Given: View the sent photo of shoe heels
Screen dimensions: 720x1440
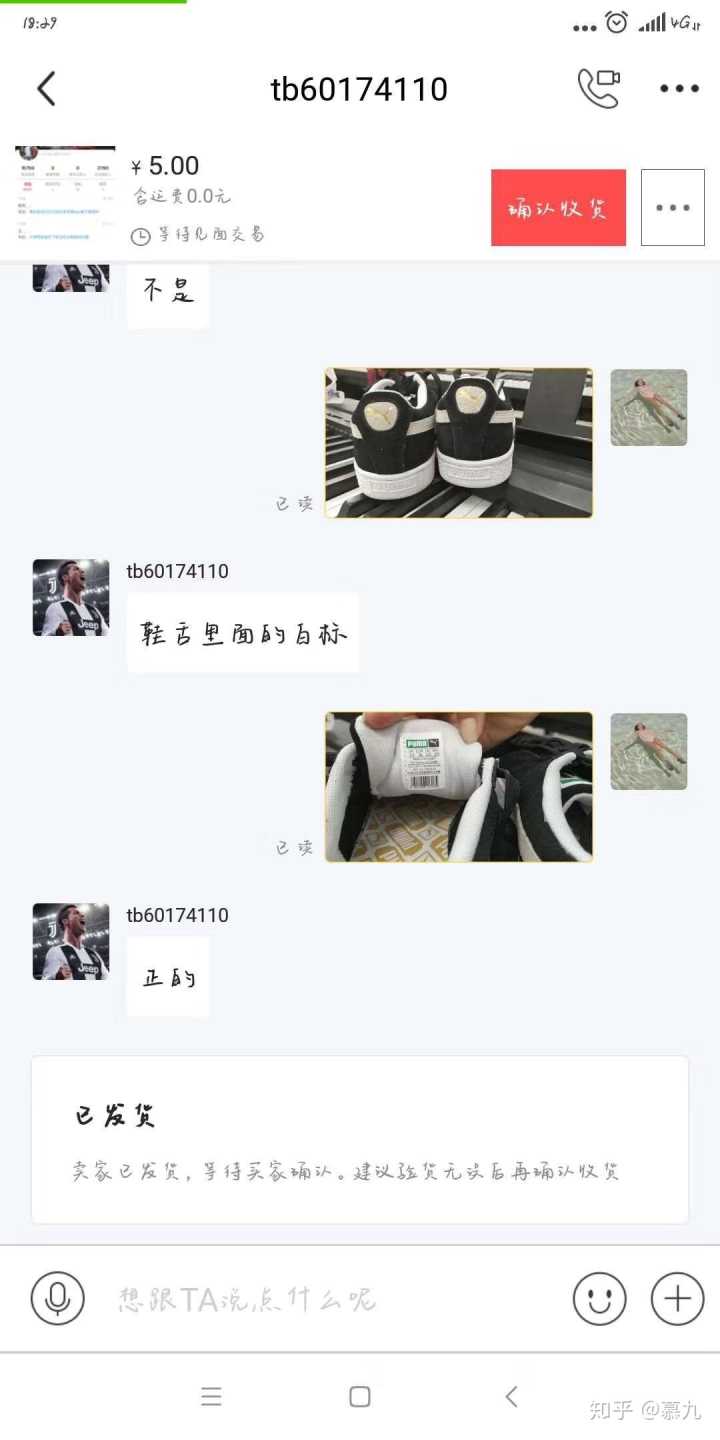Looking at the screenshot, I should pos(459,443).
